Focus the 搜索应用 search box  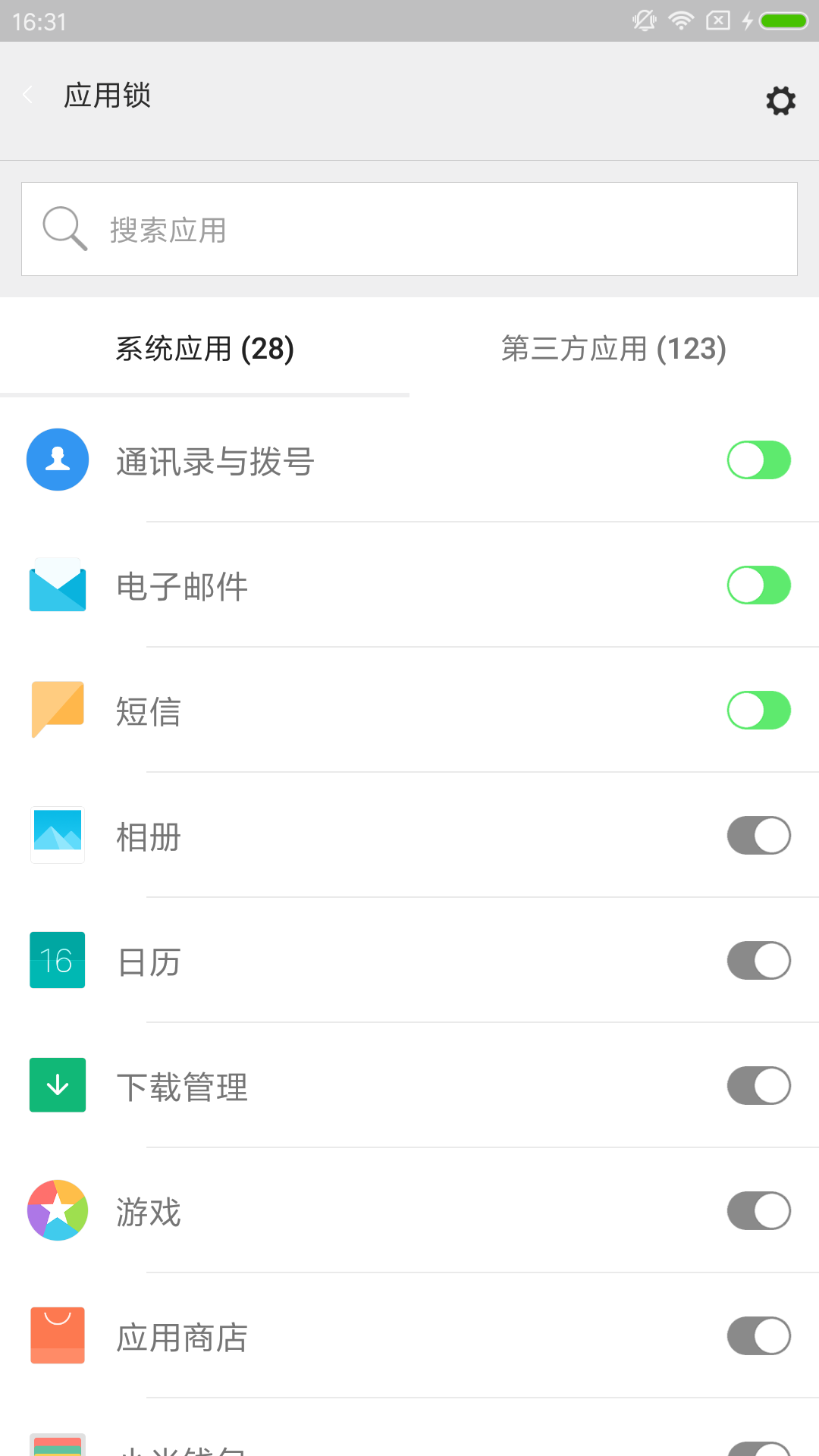[409, 229]
